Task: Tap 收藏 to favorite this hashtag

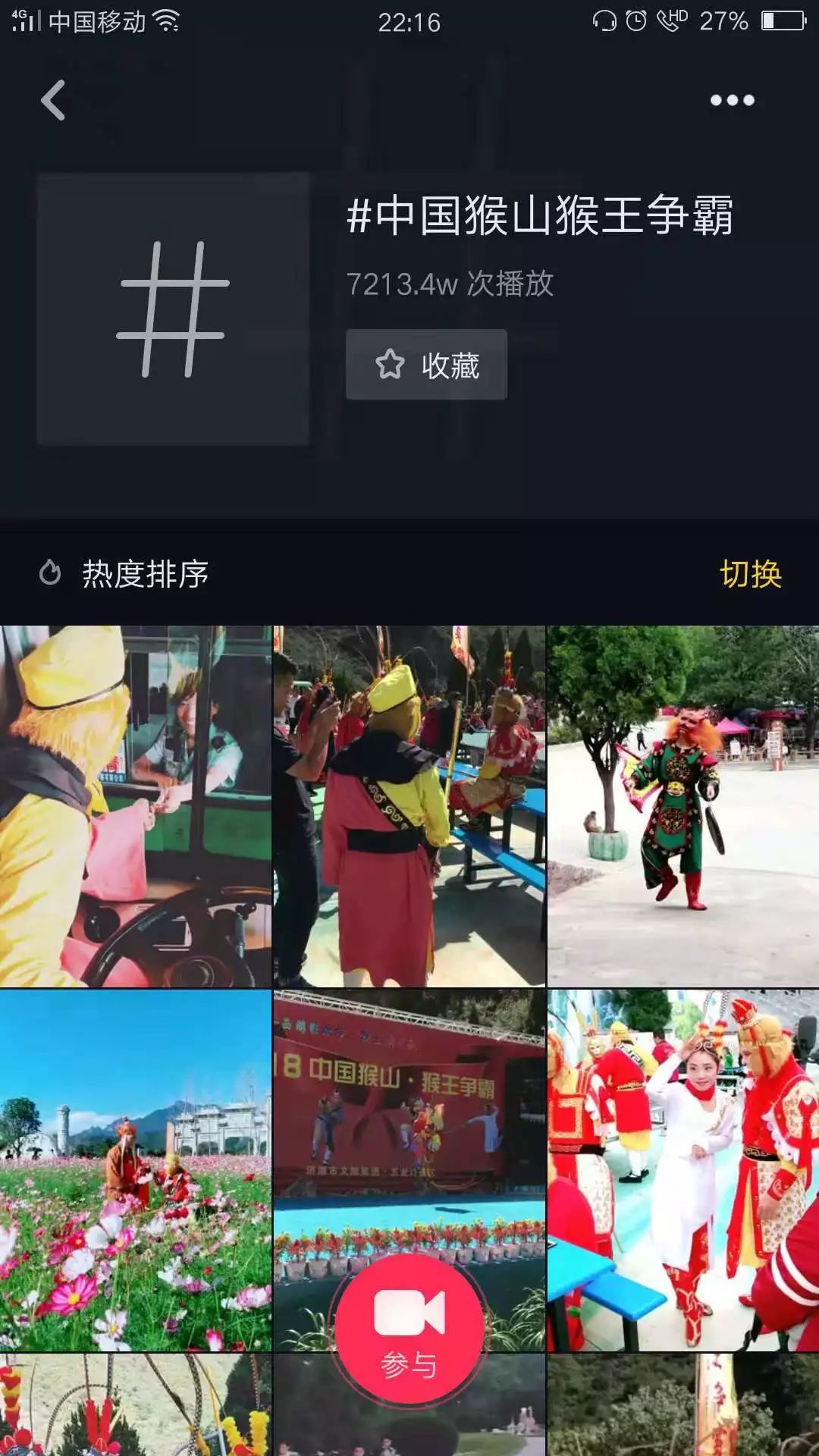Action: [426, 365]
